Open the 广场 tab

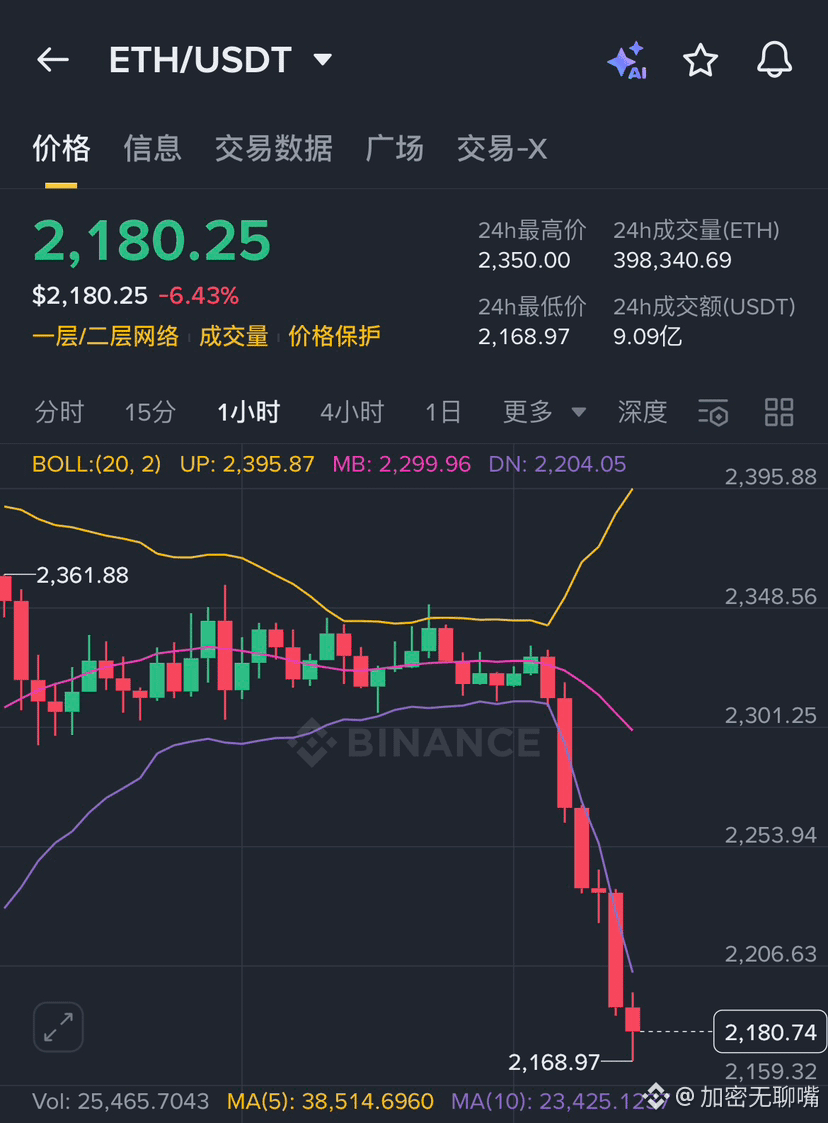point(394,149)
